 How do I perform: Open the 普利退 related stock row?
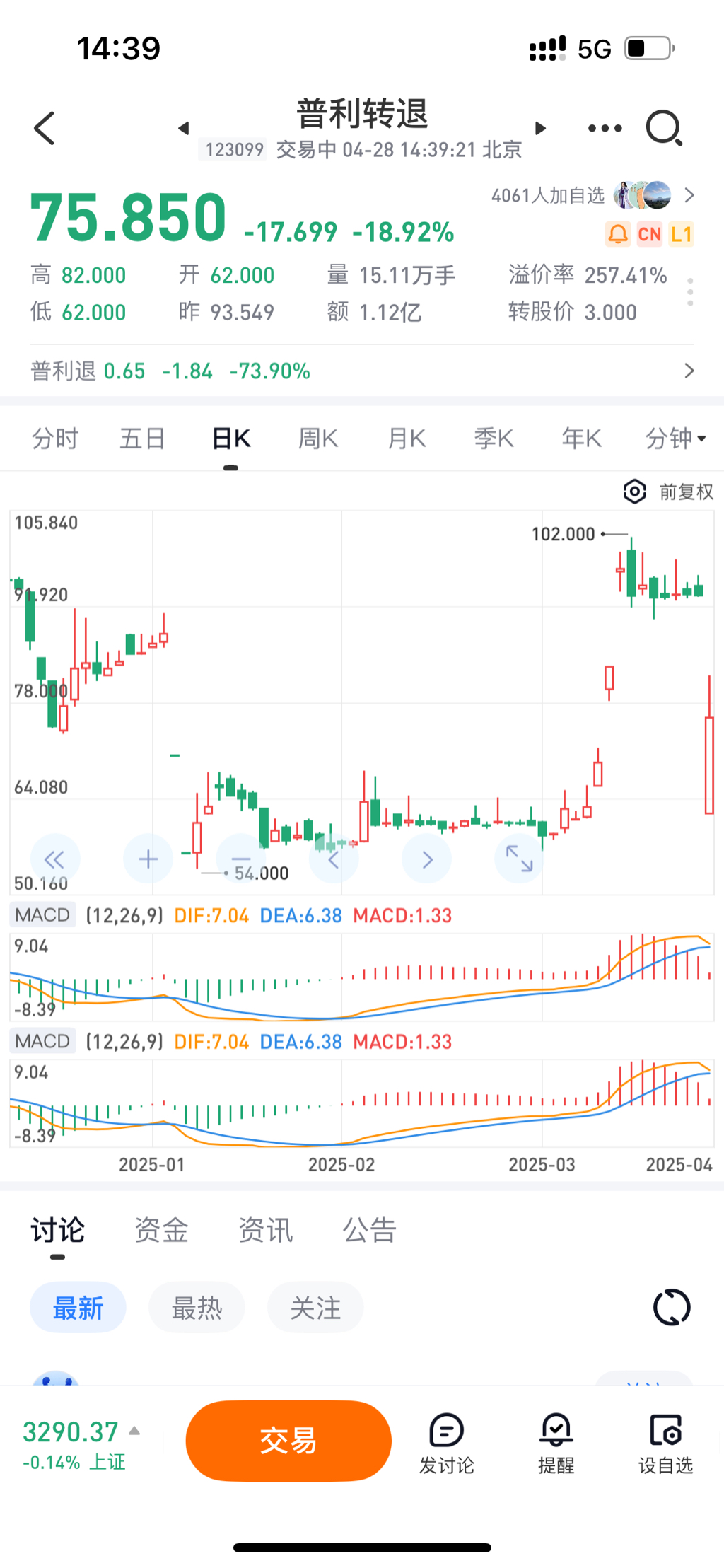click(x=362, y=371)
